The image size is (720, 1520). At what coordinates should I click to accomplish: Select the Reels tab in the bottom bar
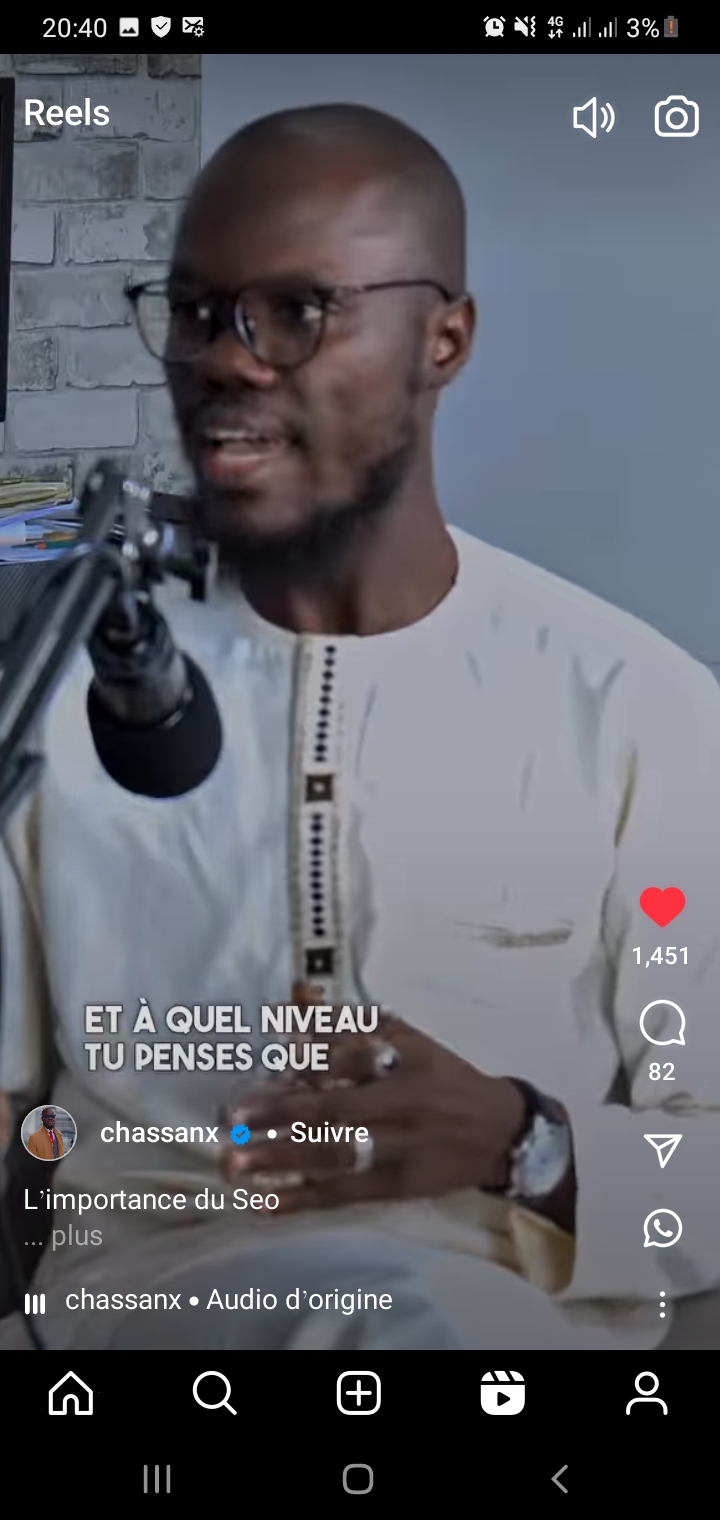point(502,1393)
